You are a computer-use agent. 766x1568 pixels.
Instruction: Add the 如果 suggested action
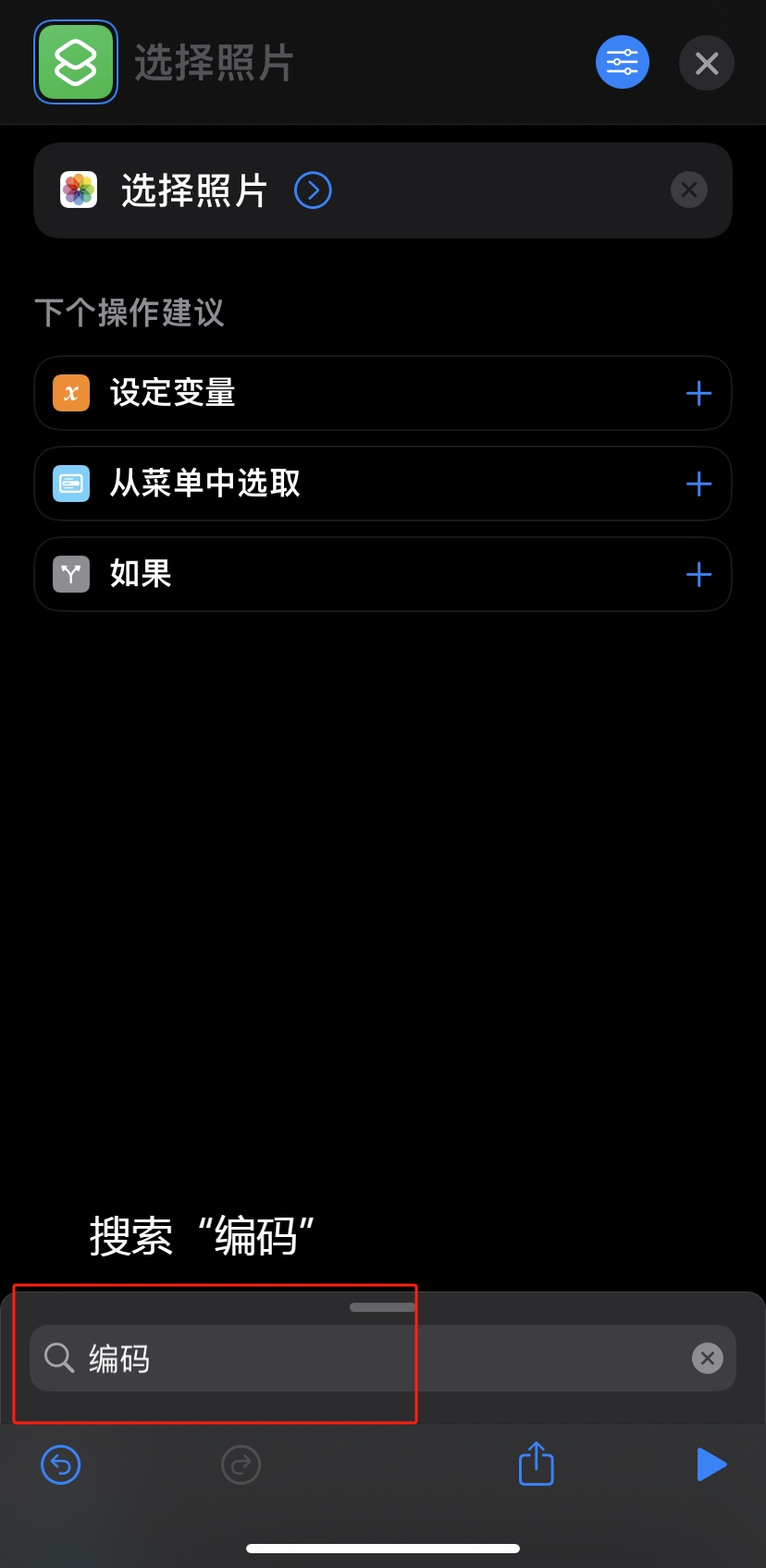[698, 575]
